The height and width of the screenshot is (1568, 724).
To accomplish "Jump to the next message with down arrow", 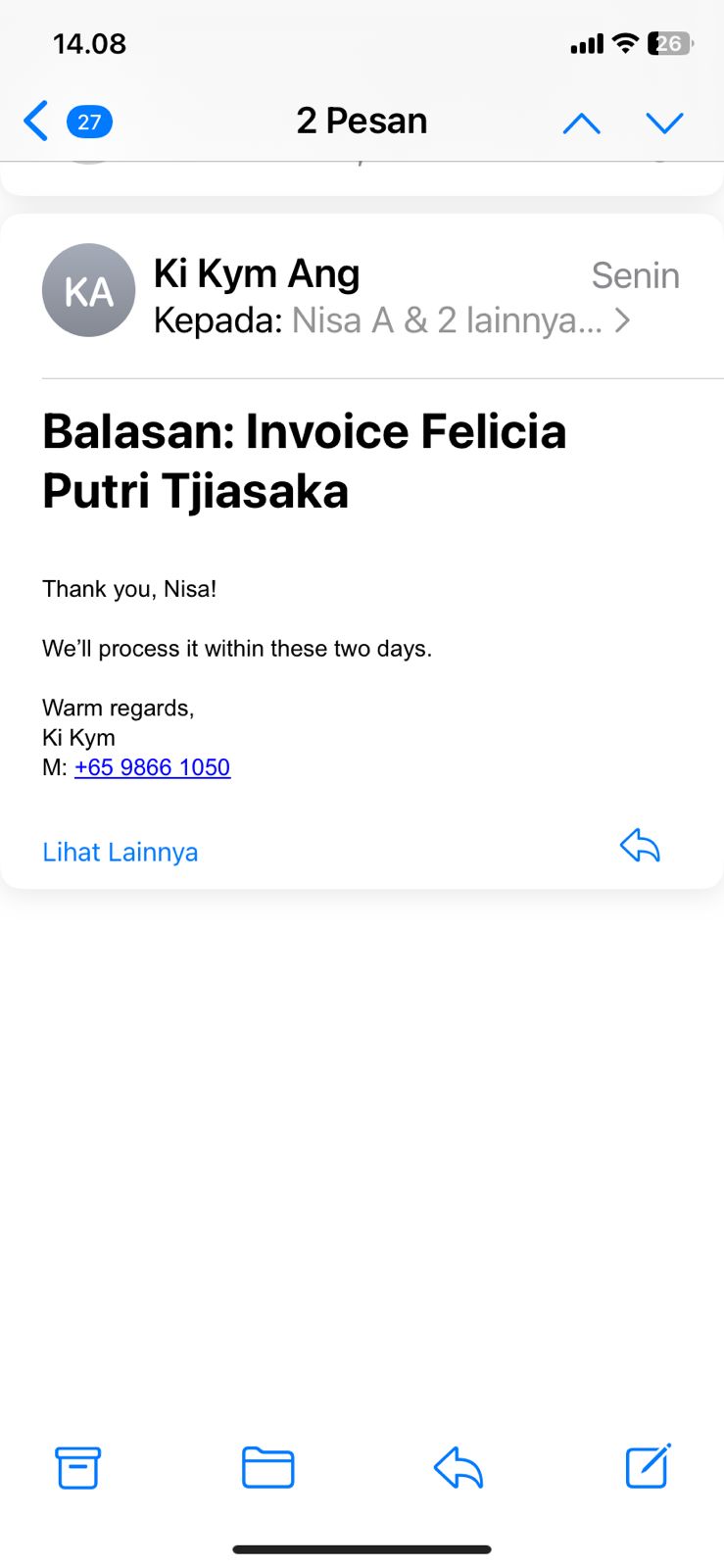I will click(664, 122).
